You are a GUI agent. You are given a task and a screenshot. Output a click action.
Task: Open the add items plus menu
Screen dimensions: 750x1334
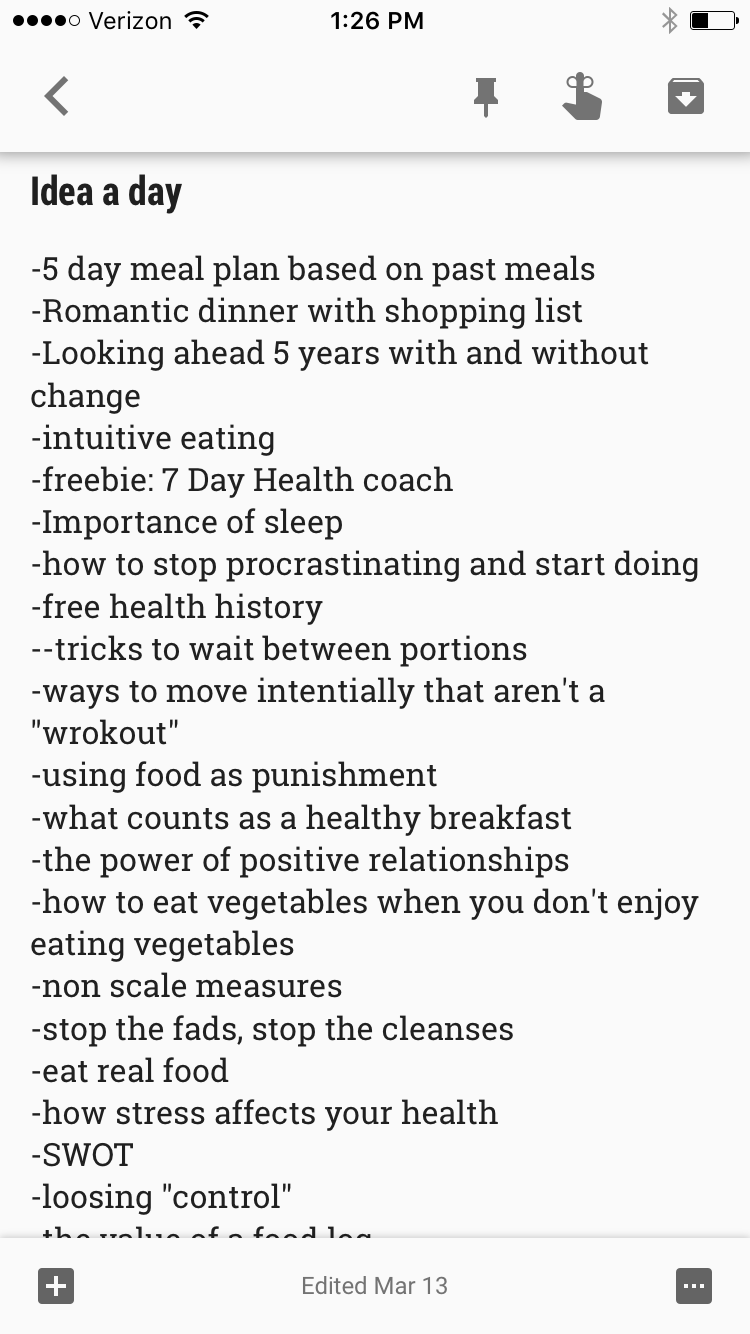click(x=56, y=1285)
